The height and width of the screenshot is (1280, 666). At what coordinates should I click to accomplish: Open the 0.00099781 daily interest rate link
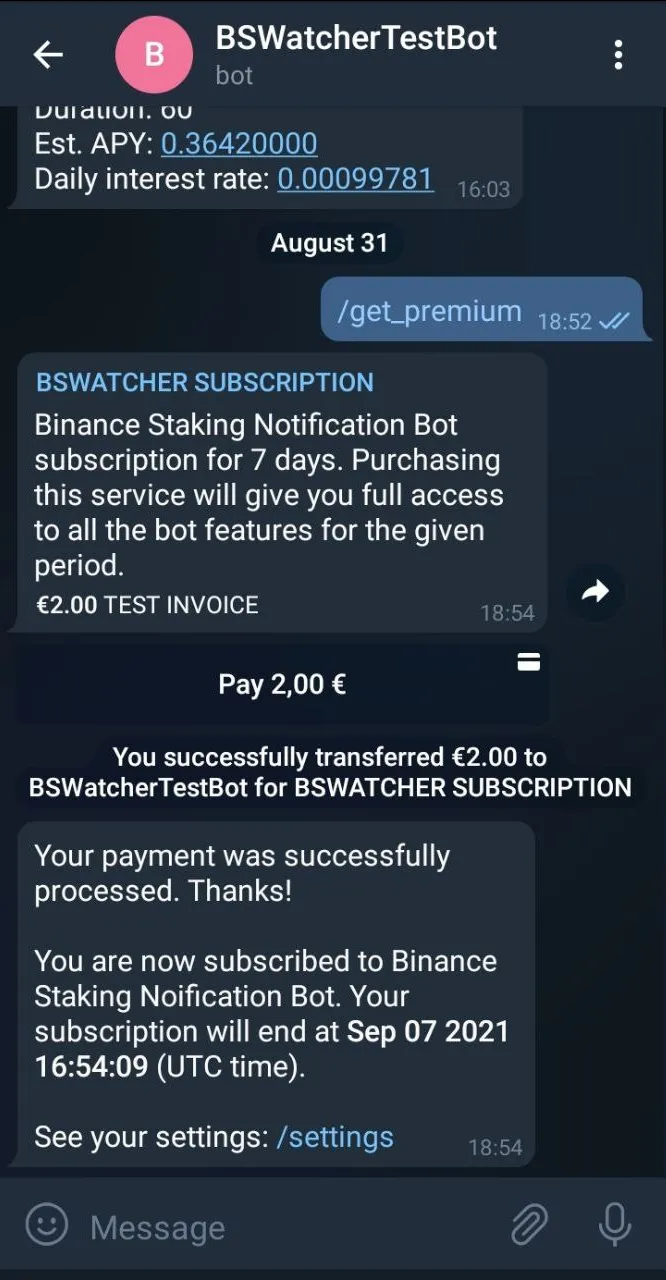pos(355,180)
